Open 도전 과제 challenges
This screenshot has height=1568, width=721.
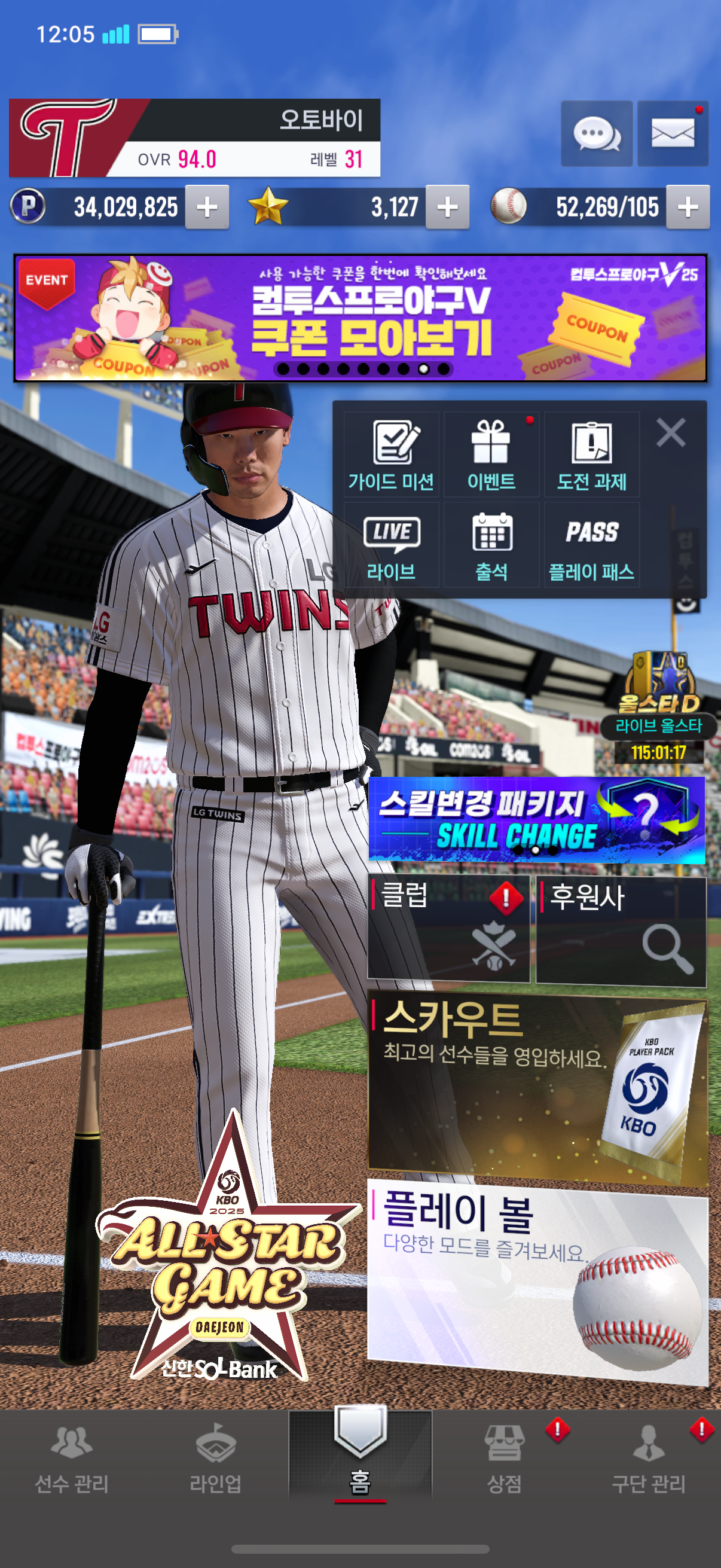pos(591,454)
